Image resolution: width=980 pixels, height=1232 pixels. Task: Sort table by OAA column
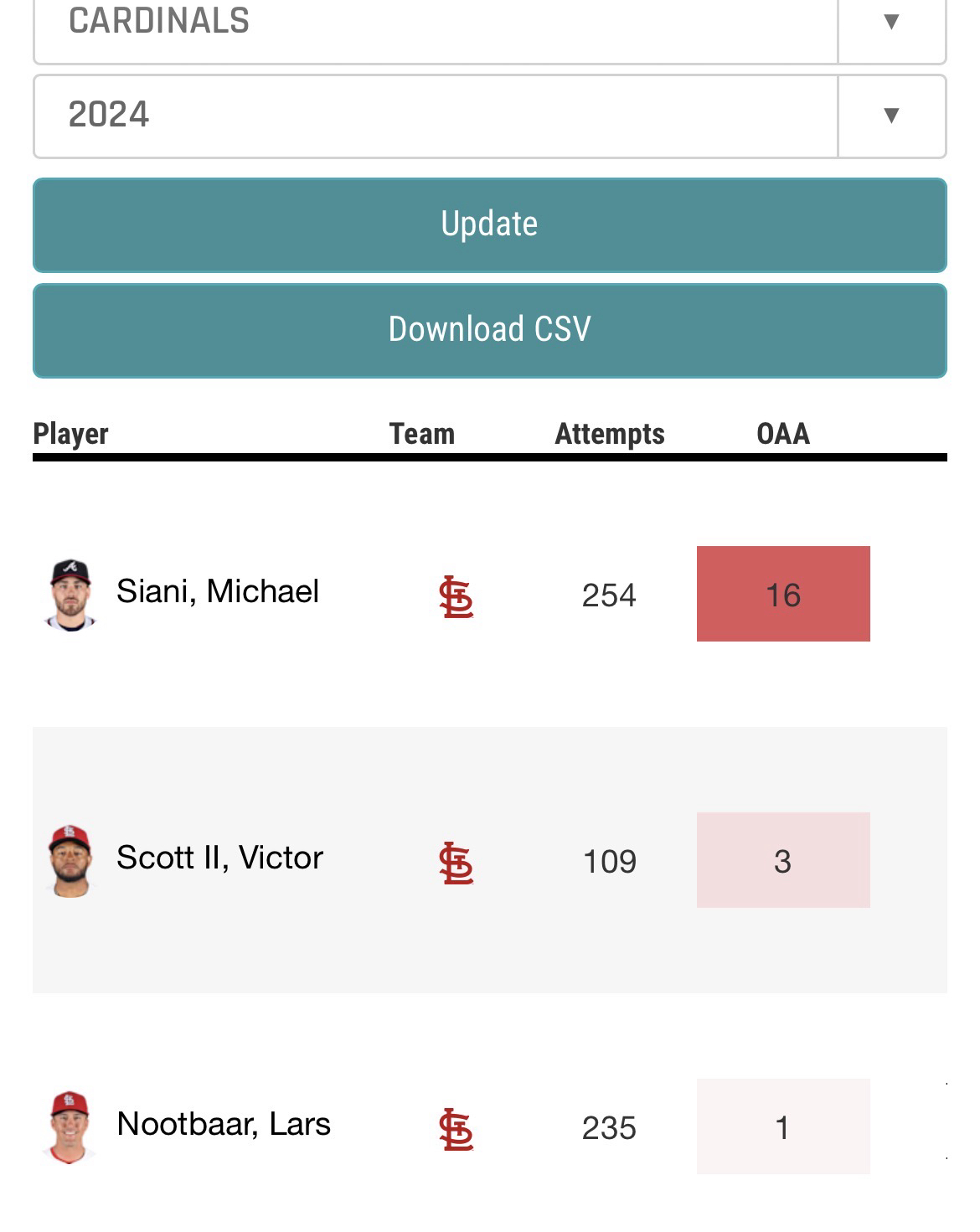[x=782, y=434]
